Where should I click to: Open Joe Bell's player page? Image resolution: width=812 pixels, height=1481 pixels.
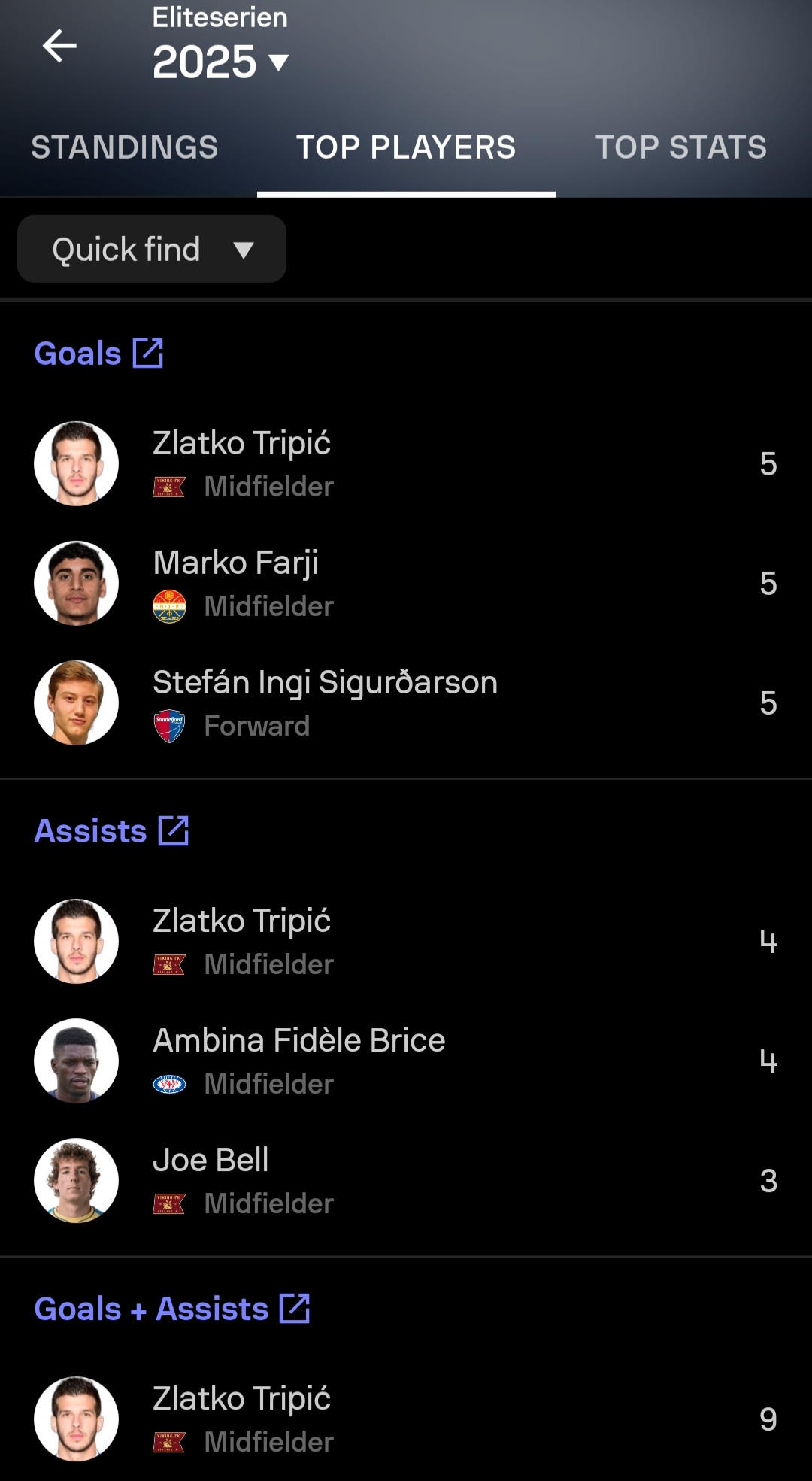tap(406, 1180)
